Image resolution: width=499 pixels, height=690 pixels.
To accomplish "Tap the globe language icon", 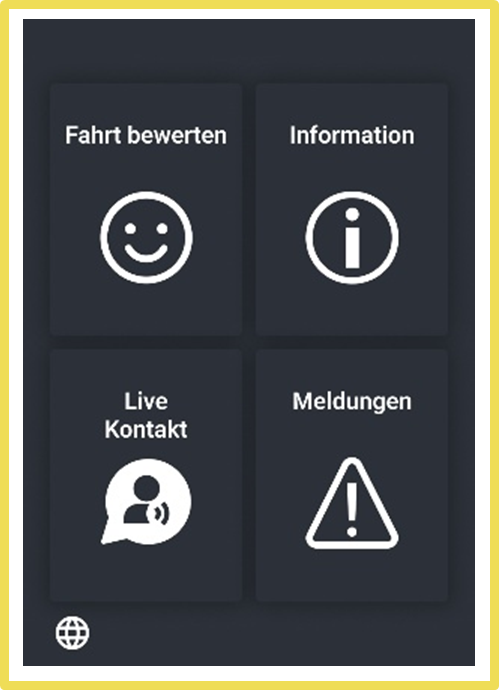I will (73, 633).
